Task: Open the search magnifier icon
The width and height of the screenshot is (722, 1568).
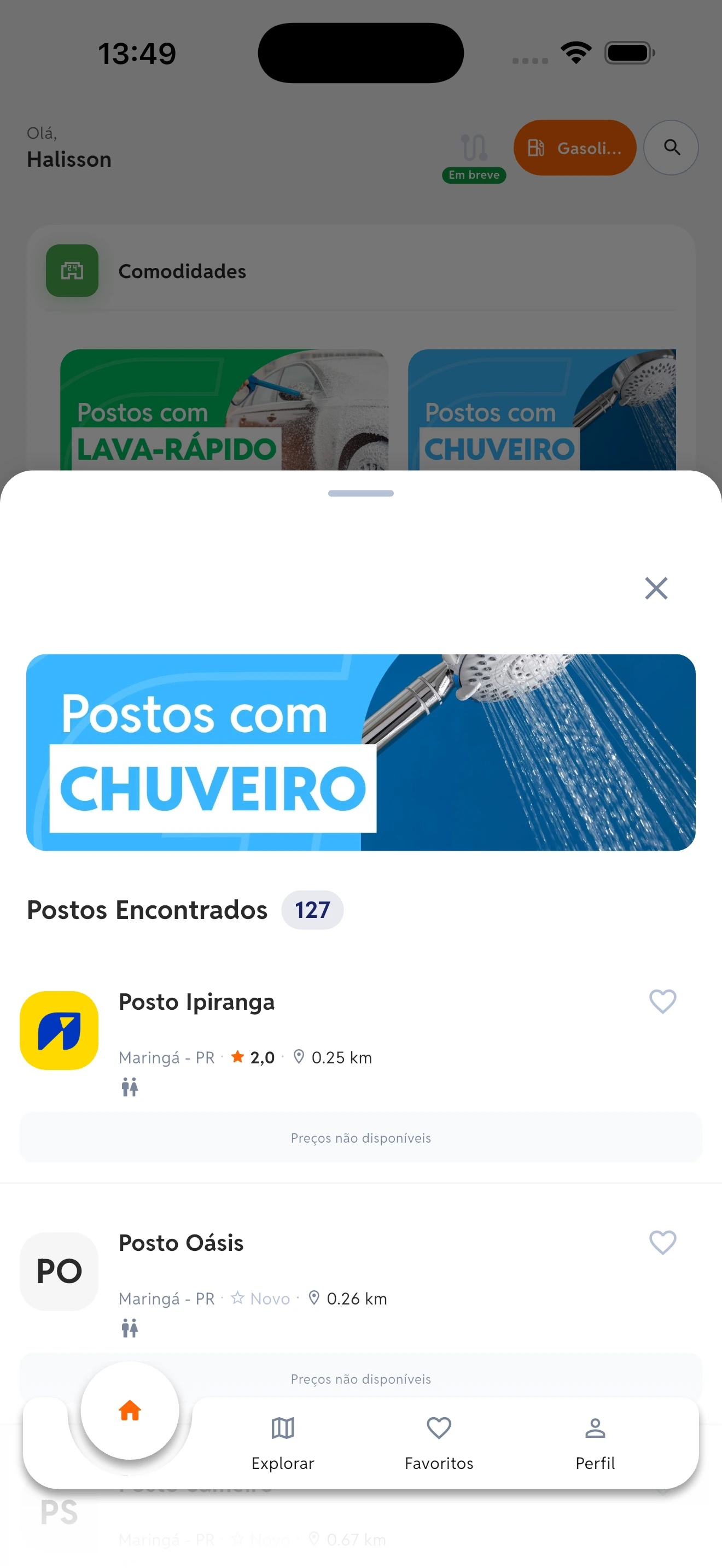Action: pyautogui.click(x=671, y=147)
